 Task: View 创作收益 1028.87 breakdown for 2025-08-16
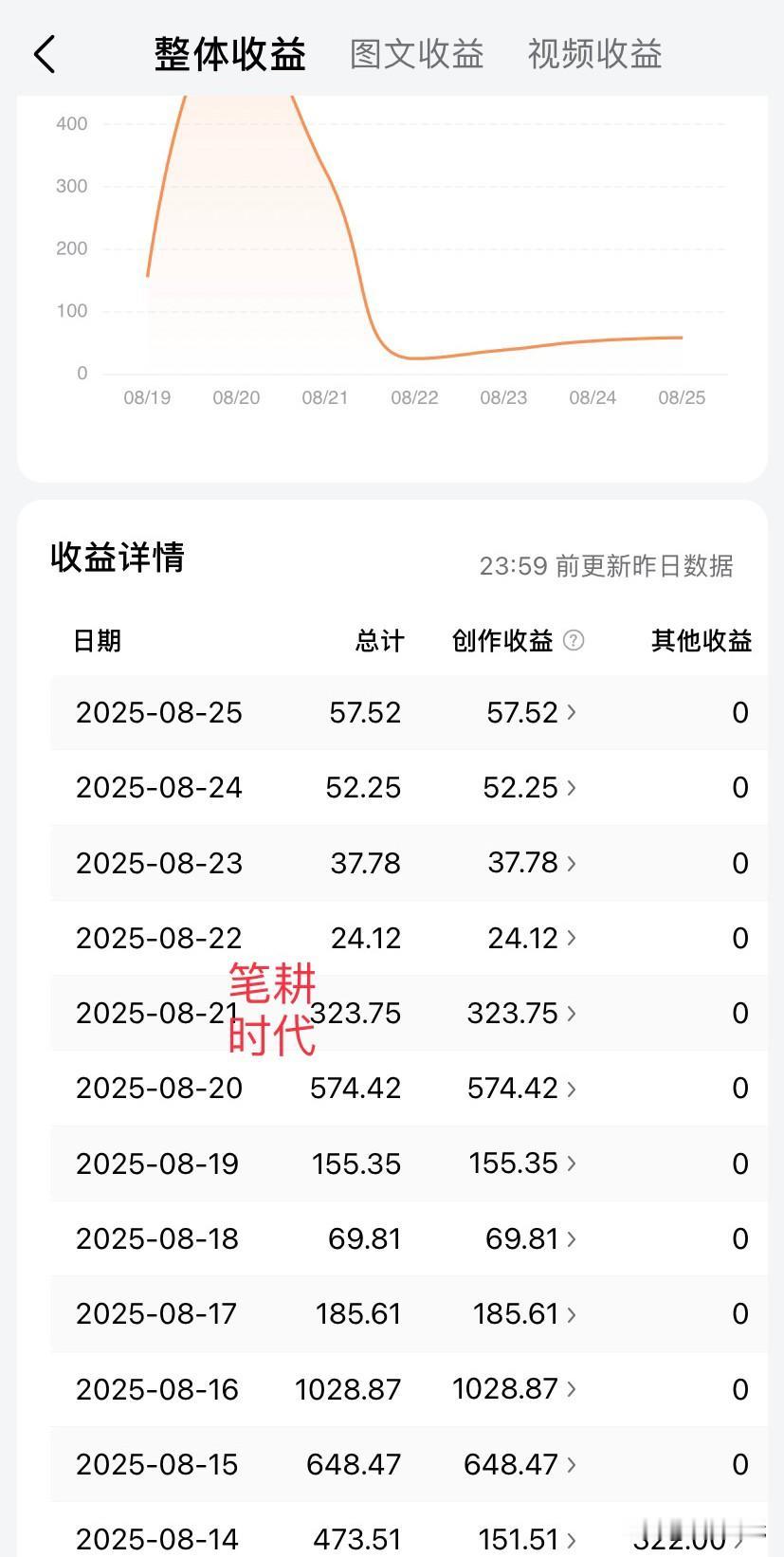pyautogui.click(x=514, y=1388)
